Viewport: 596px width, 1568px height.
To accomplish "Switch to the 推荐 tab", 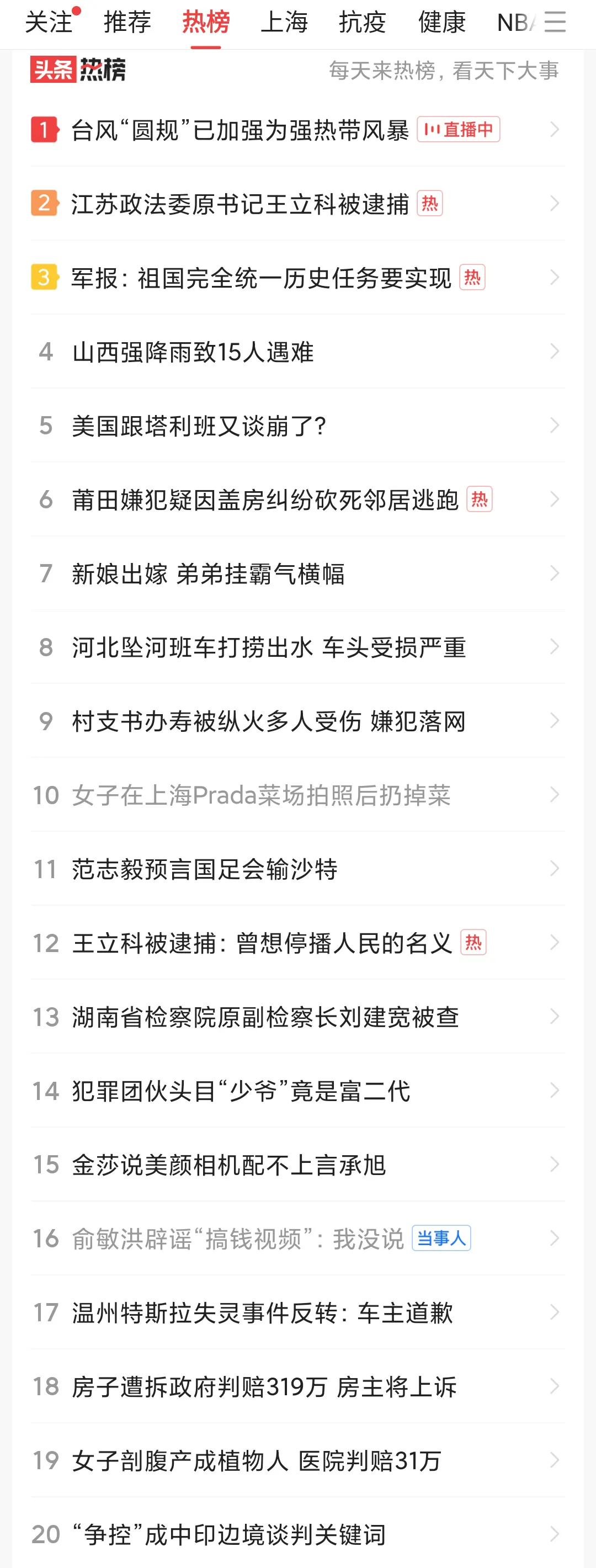I will click(127, 23).
